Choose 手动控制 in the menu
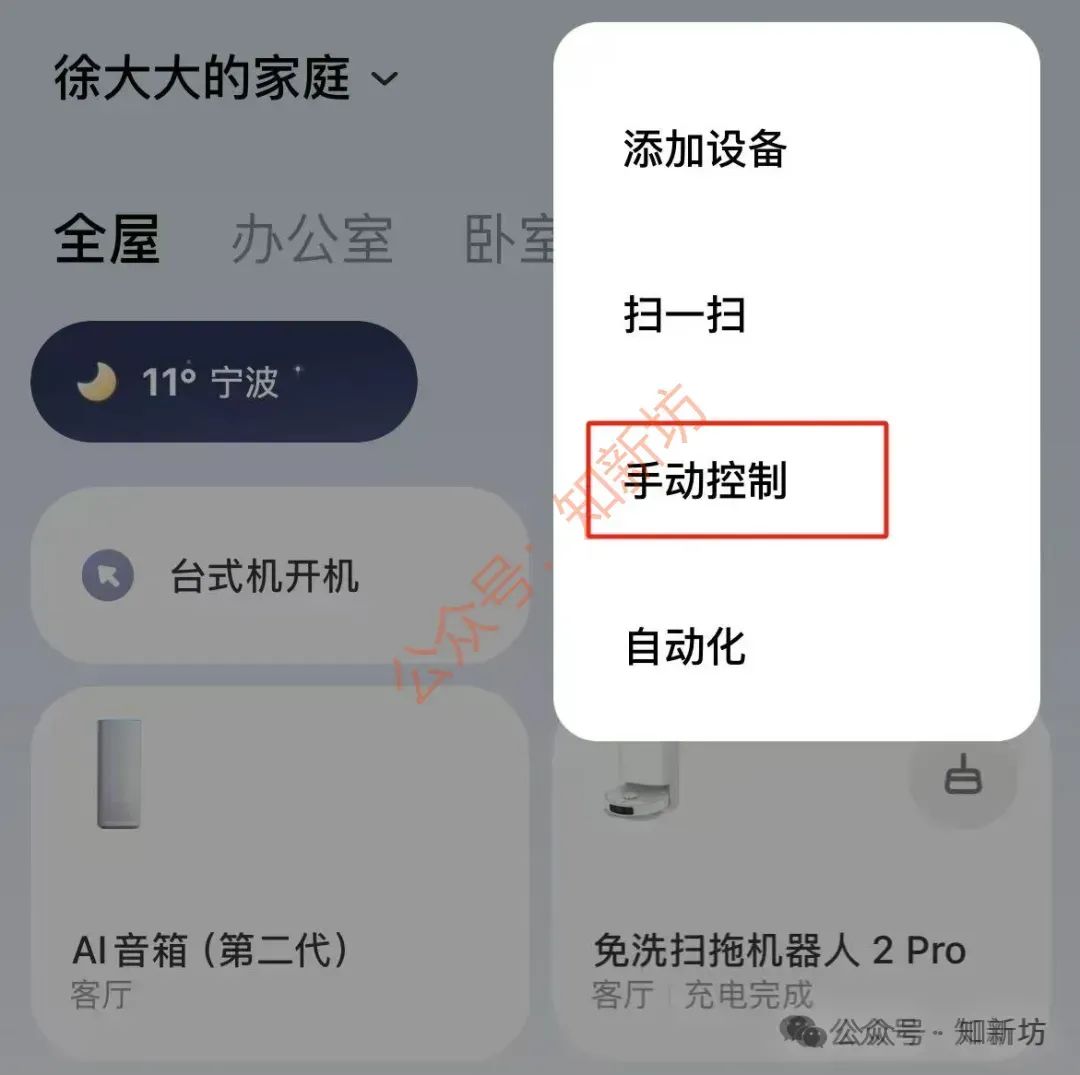 click(x=706, y=481)
